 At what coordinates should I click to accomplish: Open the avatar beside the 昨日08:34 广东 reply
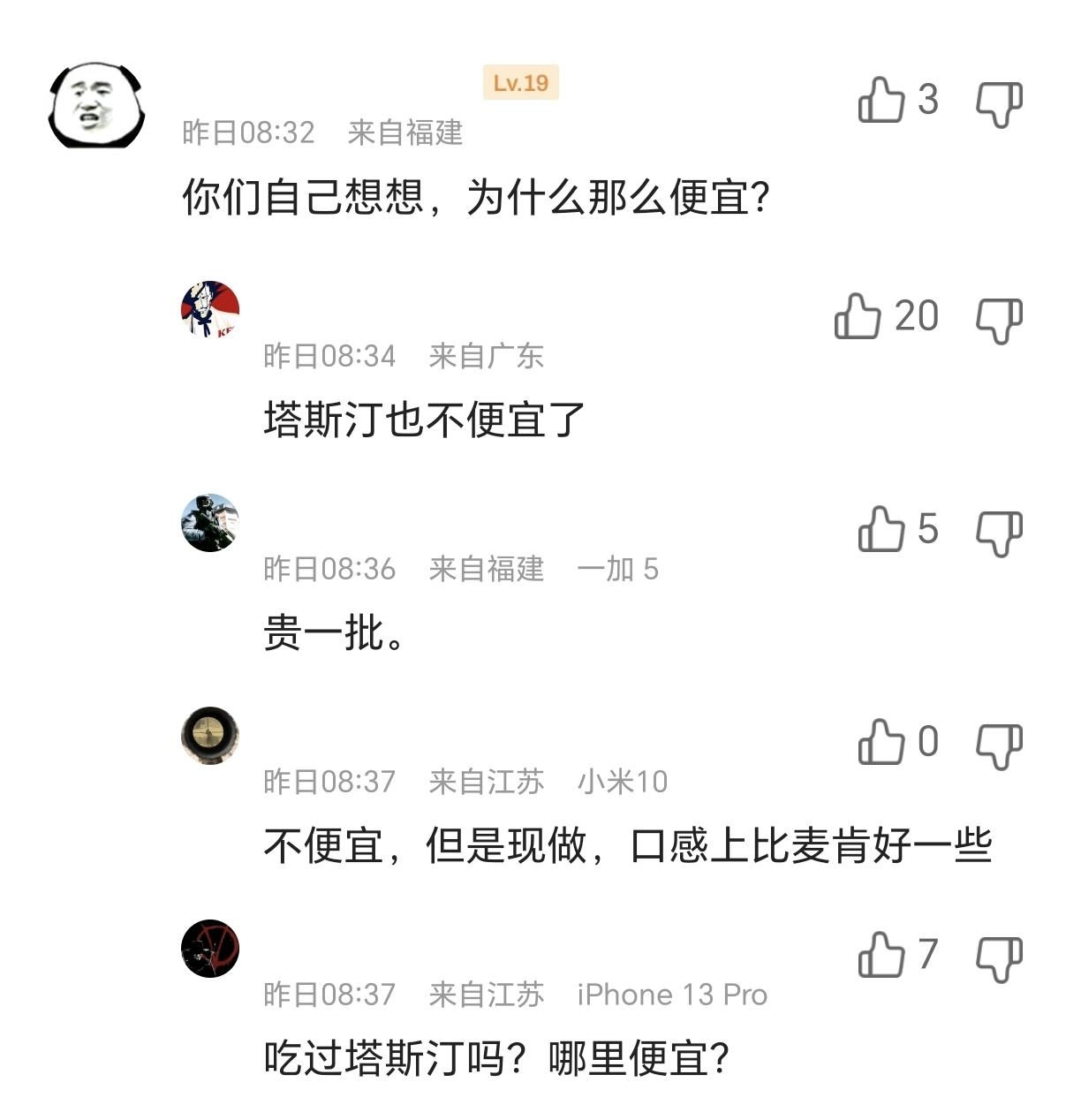[210, 310]
